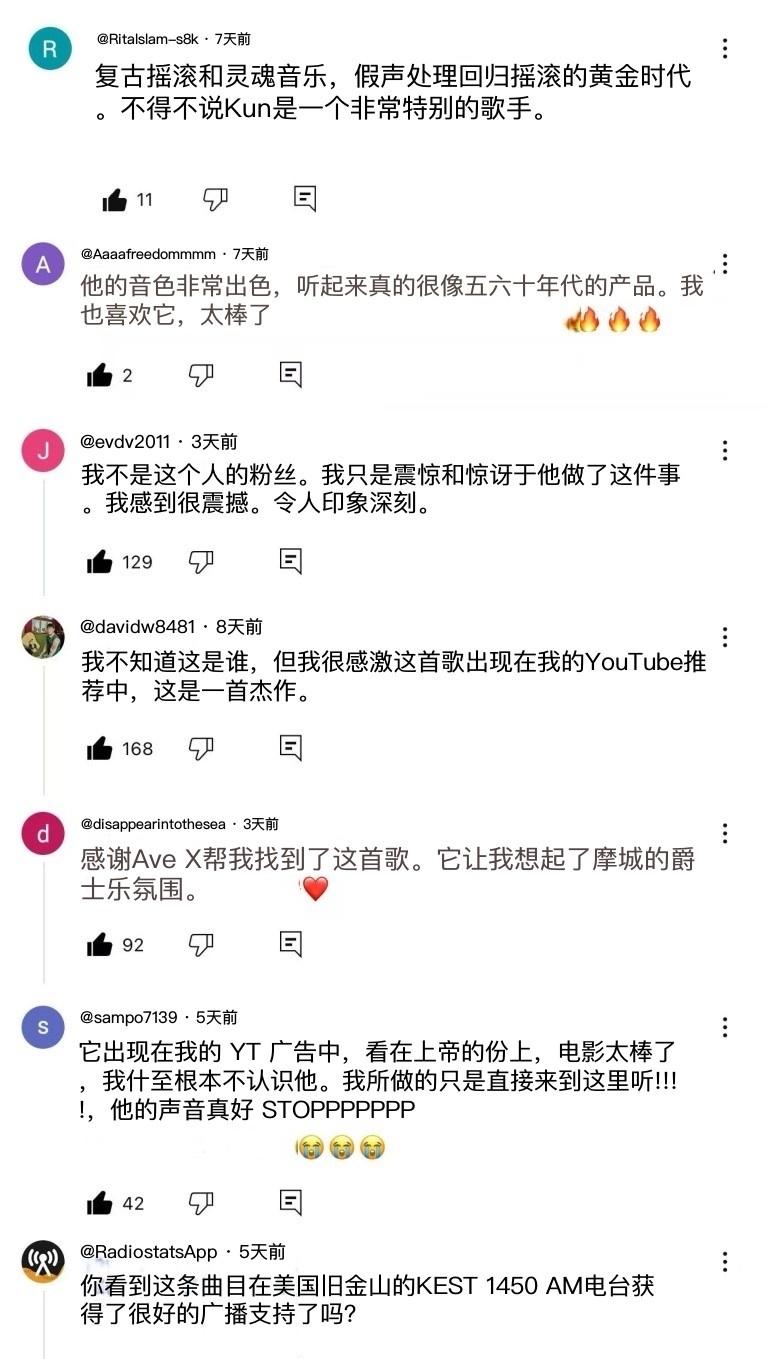Open overflow menu for @evdv2011's comment
The height and width of the screenshot is (1359, 768).
pyautogui.click(x=725, y=451)
